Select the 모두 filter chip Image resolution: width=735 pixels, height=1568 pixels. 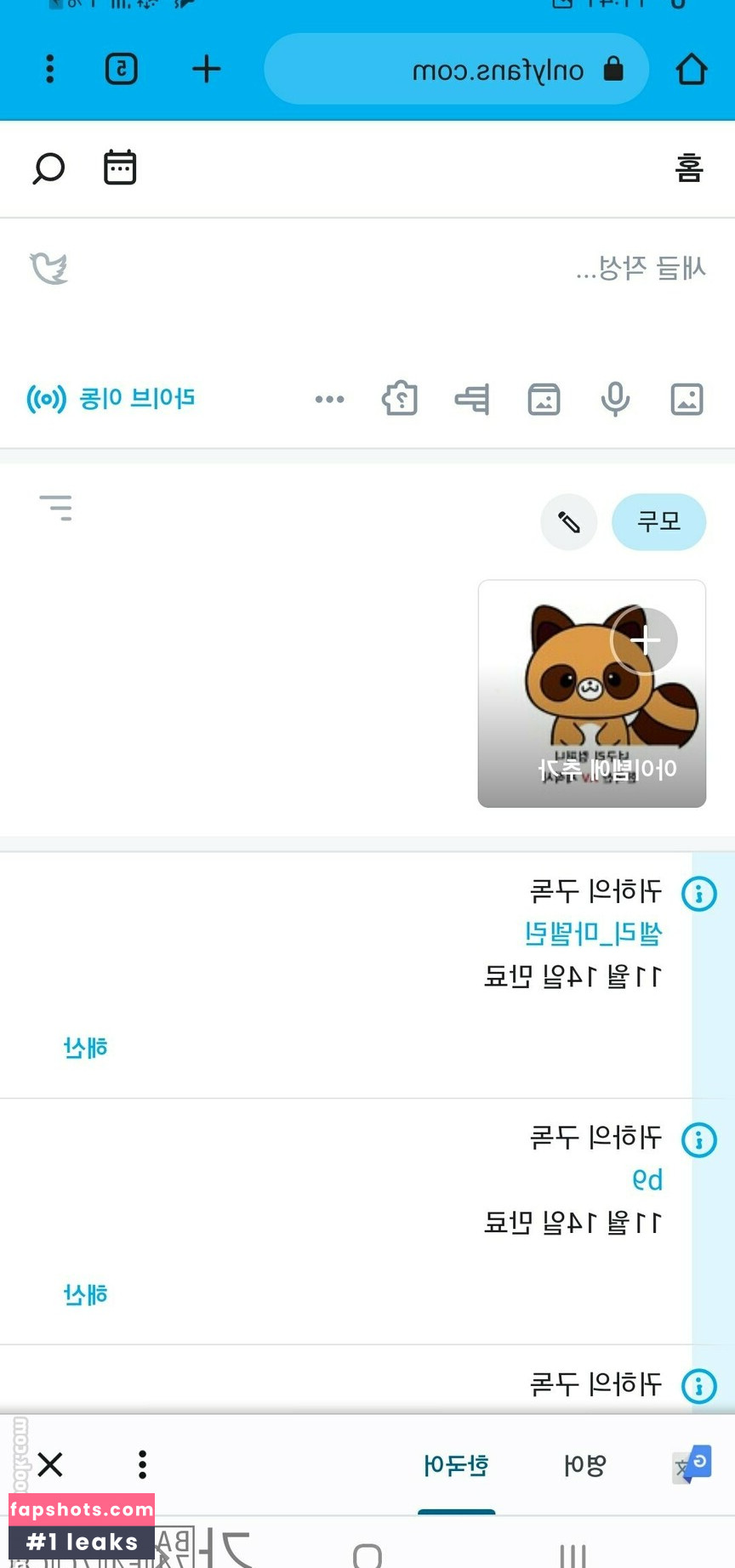pyautogui.click(x=658, y=521)
